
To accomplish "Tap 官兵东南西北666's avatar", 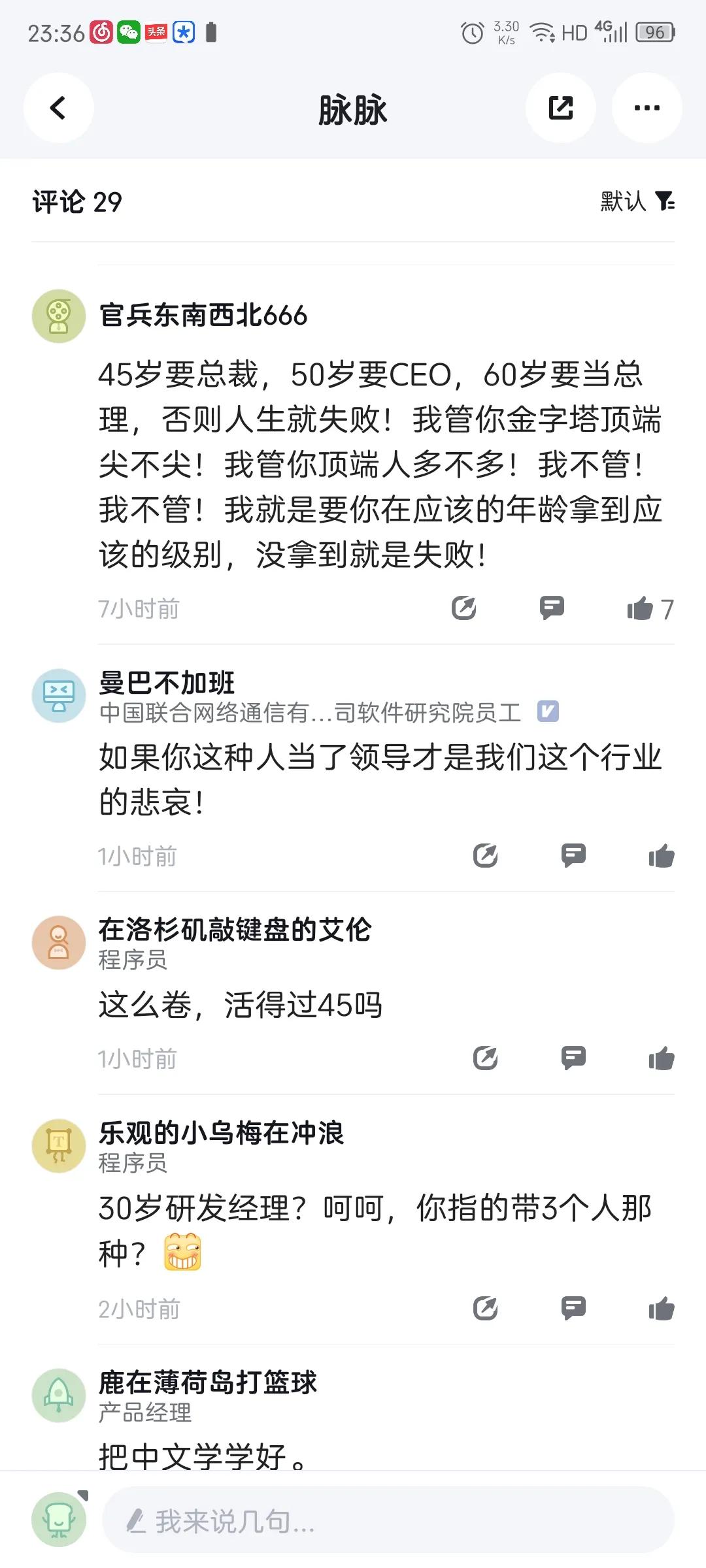I will tap(59, 314).
